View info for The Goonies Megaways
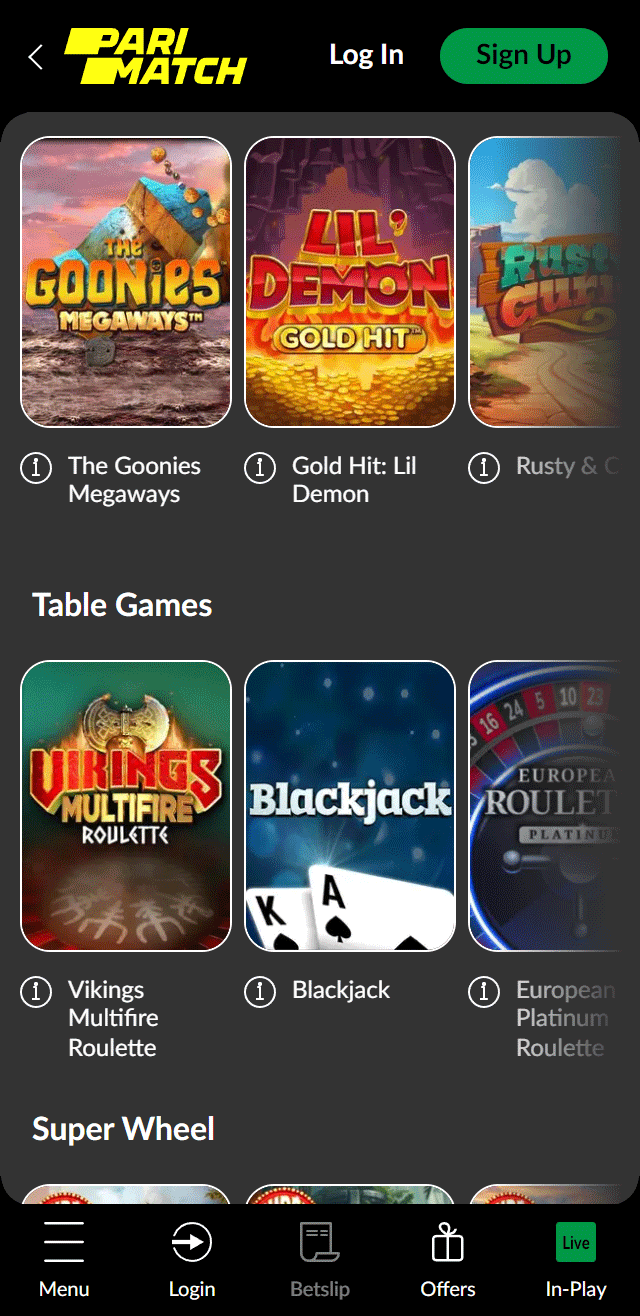 pyautogui.click(x=36, y=467)
